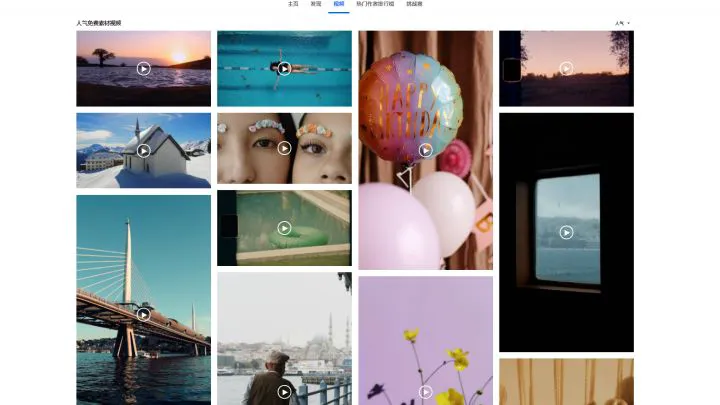The width and height of the screenshot is (720, 405).
Task: Open the dark window sea view video
Action: pyautogui.click(x=566, y=232)
